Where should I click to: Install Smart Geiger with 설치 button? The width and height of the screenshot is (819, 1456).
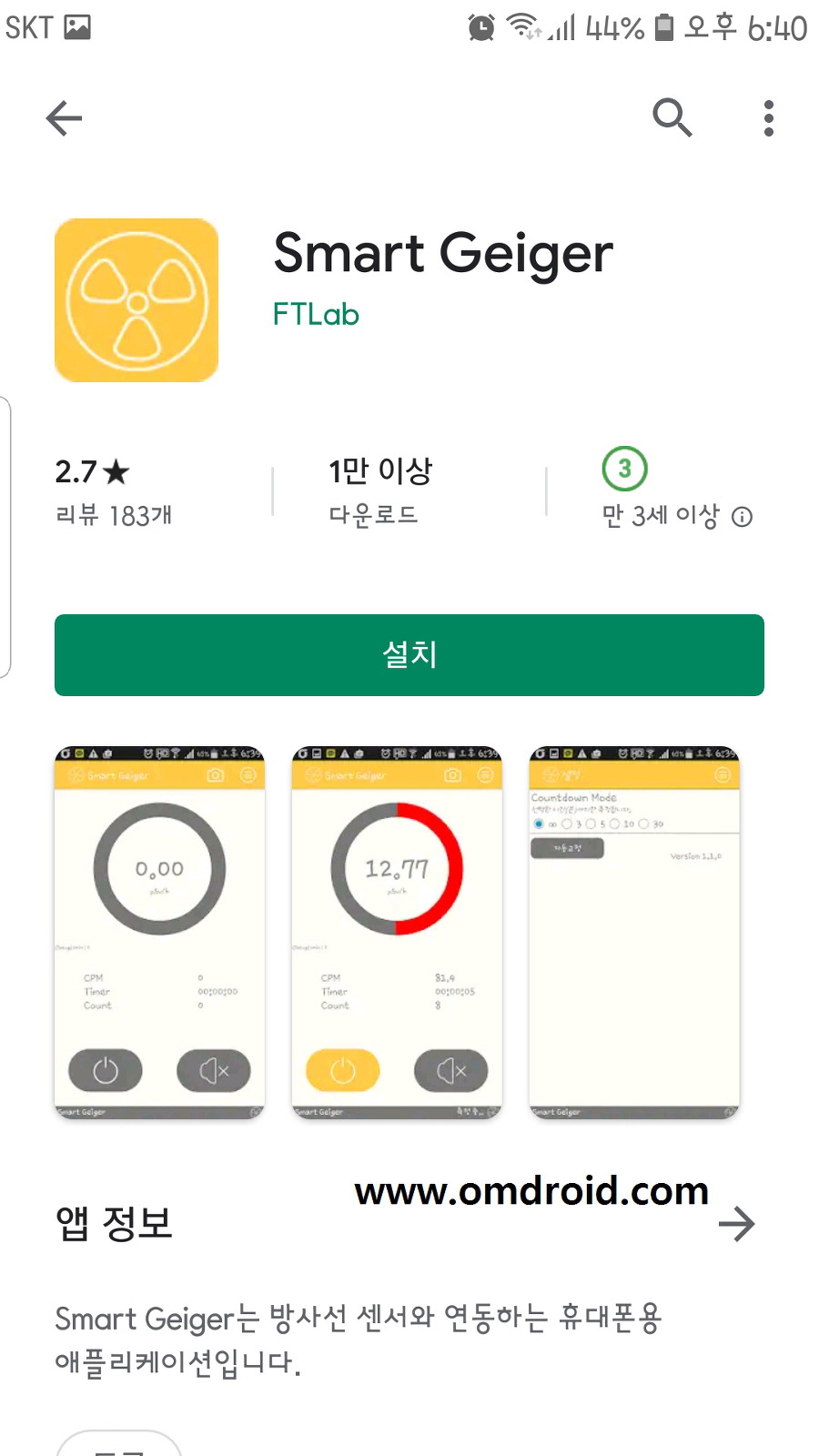tap(409, 655)
